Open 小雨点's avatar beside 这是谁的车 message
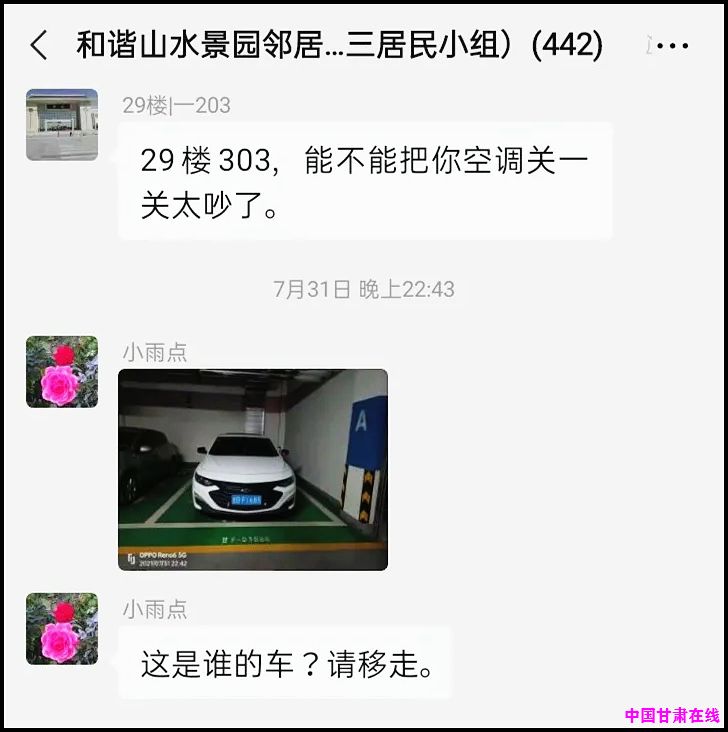The height and width of the screenshot is (732, 728). pos(62,628)
